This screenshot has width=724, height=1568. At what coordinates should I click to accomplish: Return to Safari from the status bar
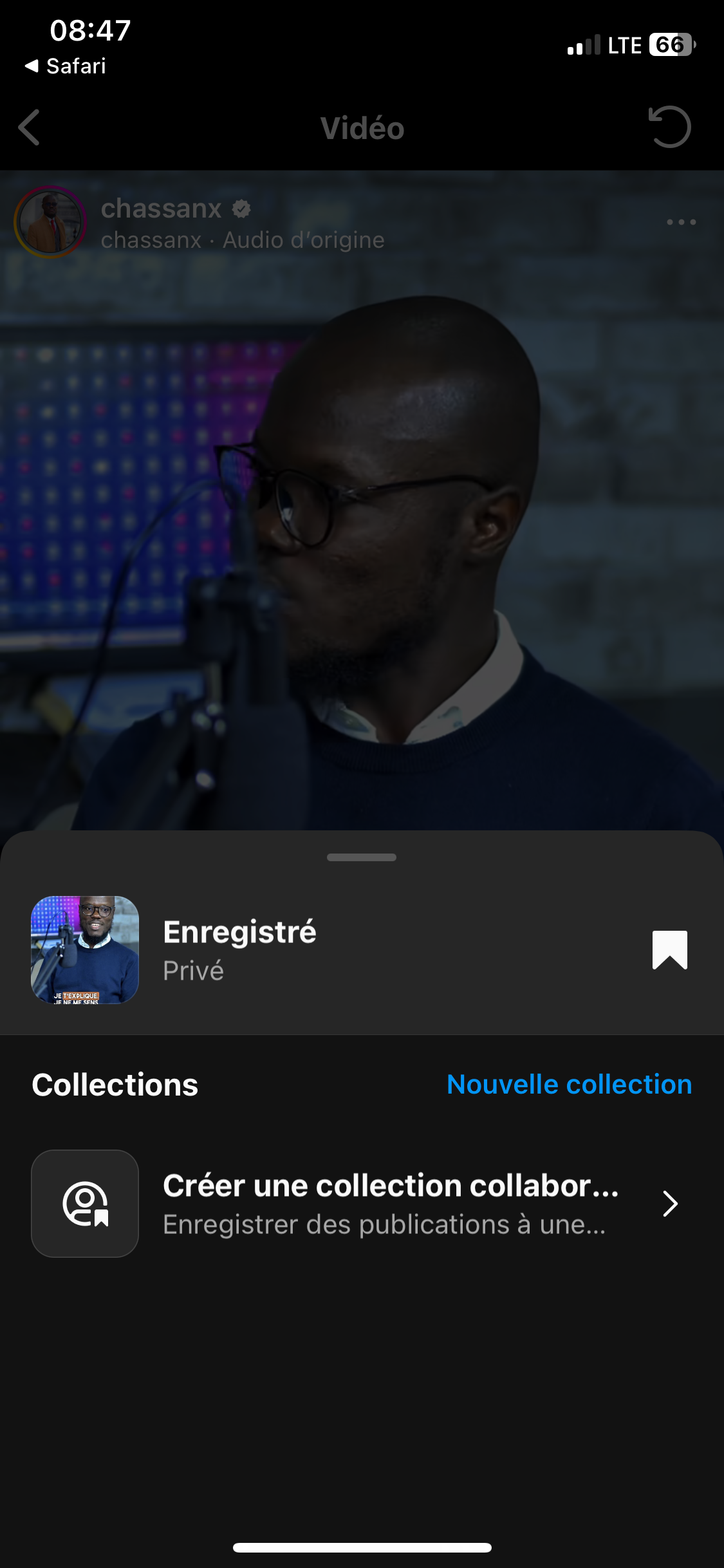[66, 66]
